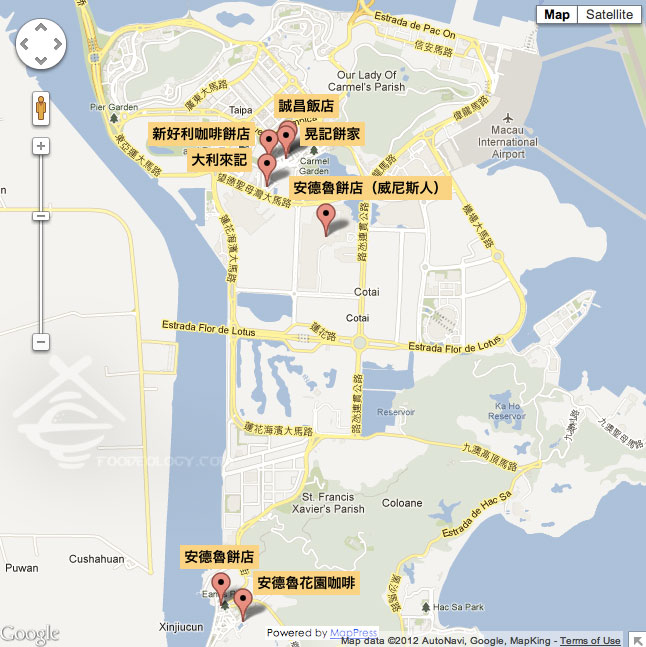The height and width of the screenshot is (647, 646).
Task: Tap the Street View pegman icon
Action: coord(41,107)
